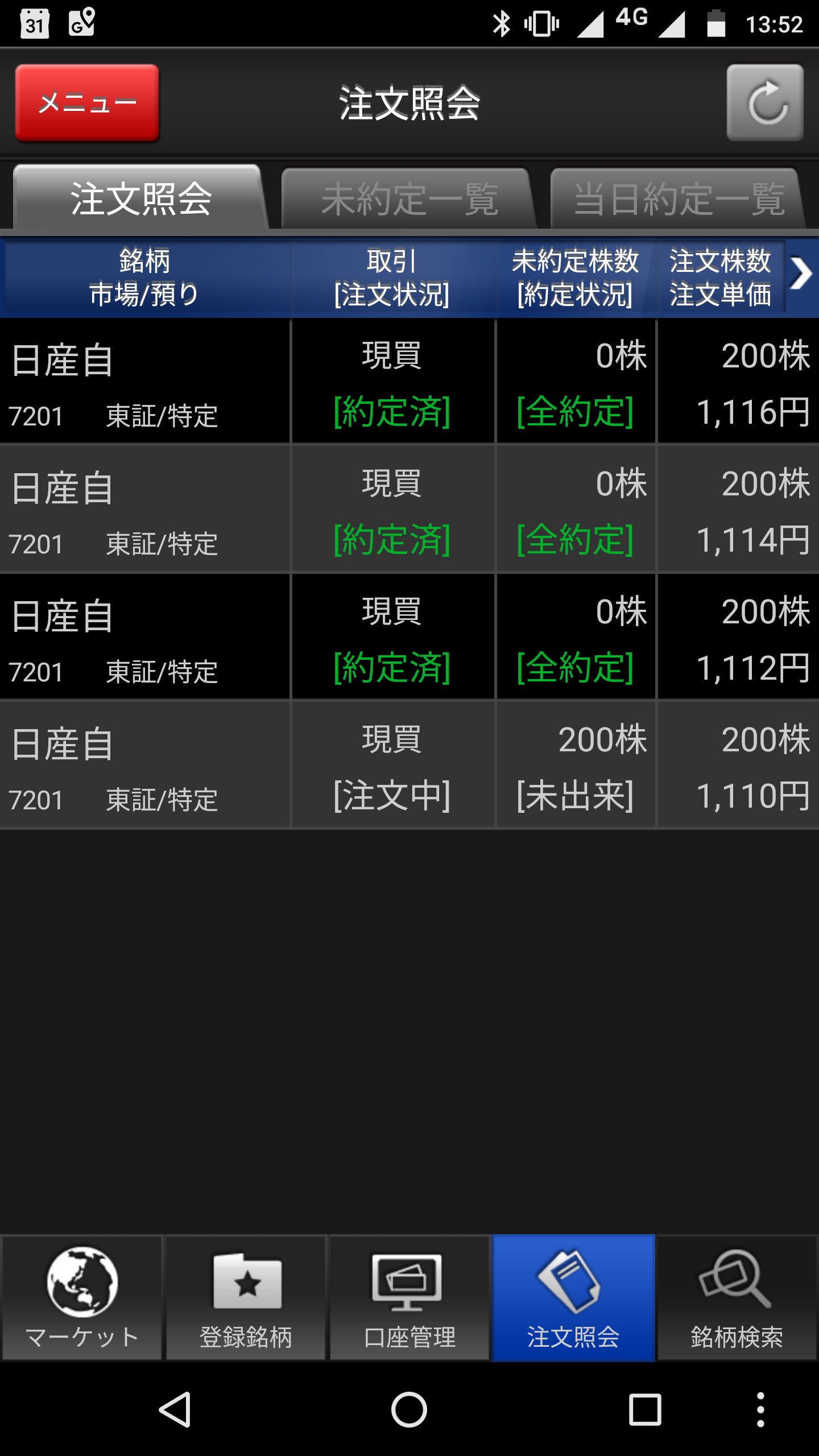Tap the system back button
Viewport: 819px width, 1456px height.
point(175,1409)
